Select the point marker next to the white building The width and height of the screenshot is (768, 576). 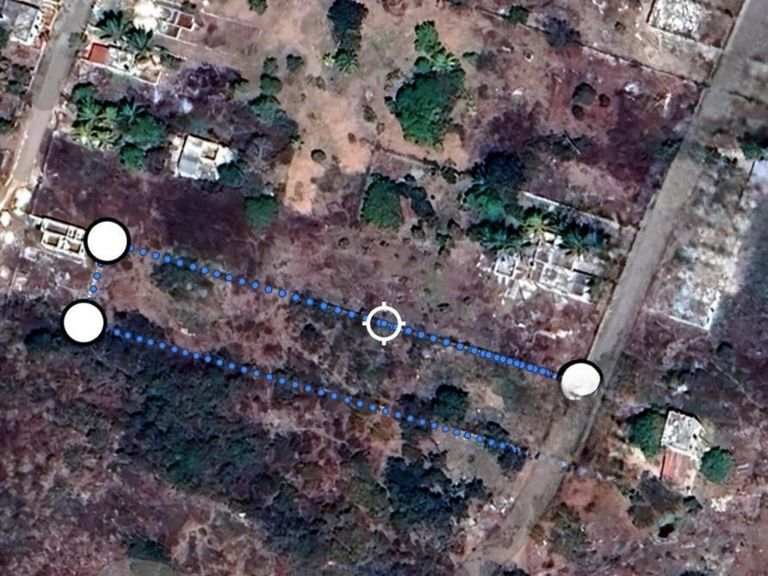coord(107,241)
